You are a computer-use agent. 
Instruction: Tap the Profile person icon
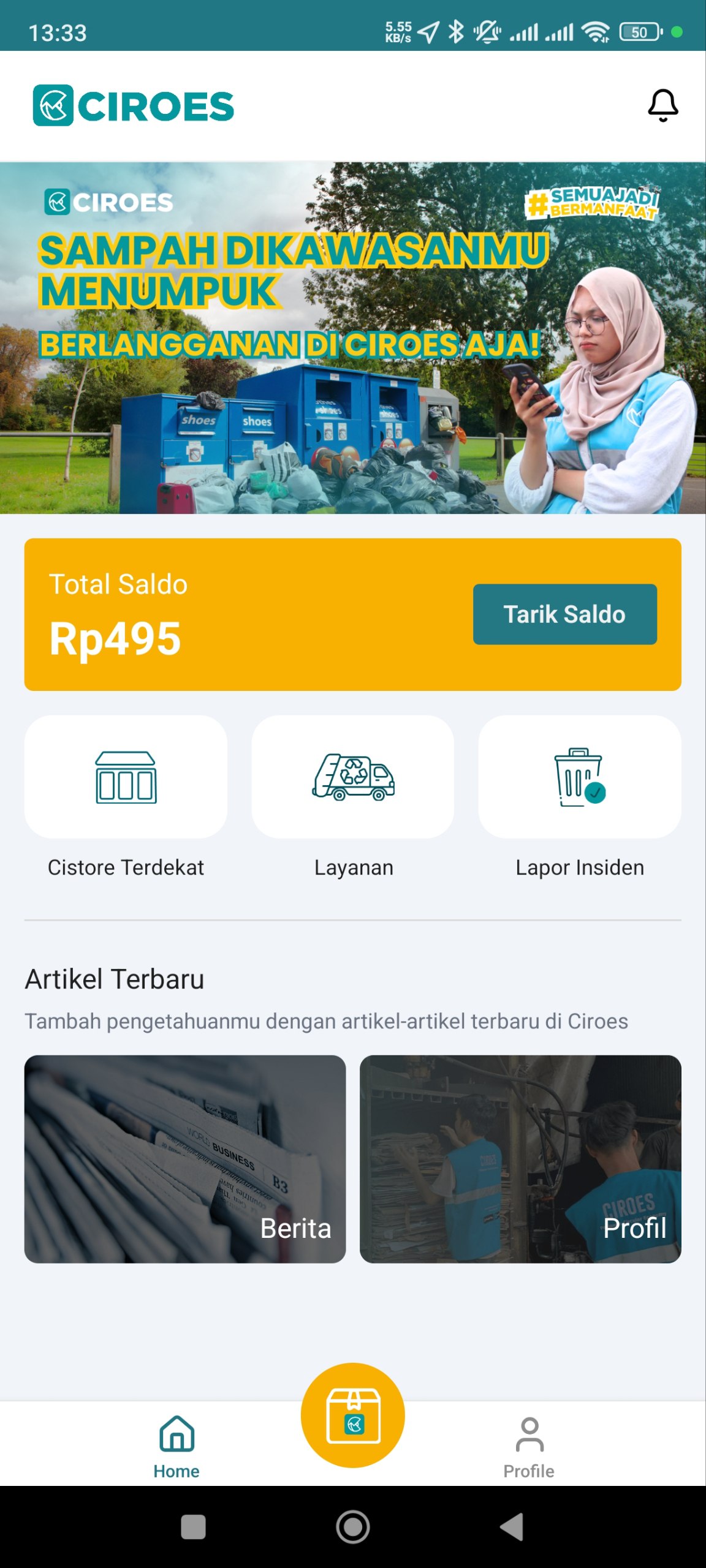pyautogui.click(x=528, y=1433)
